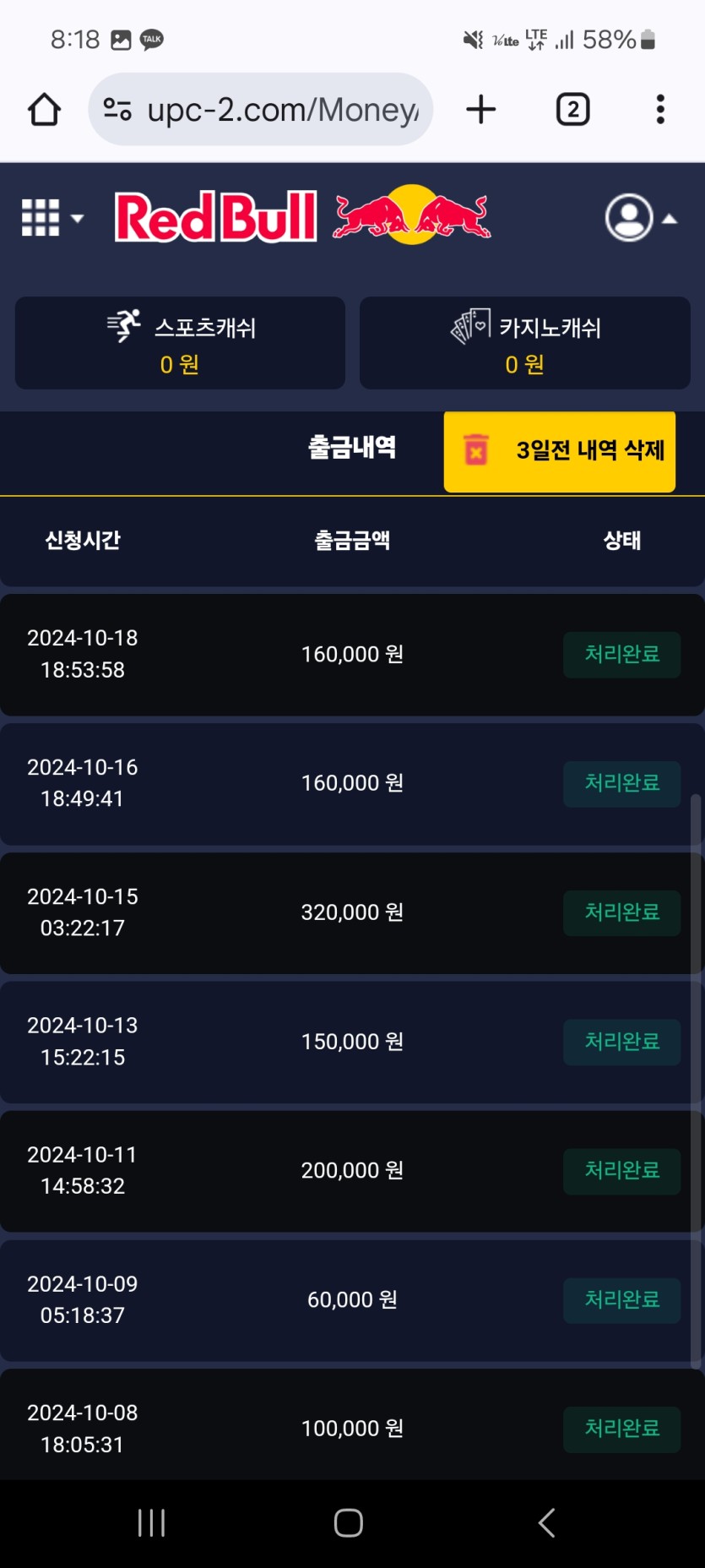Open the browser overflow menu
This screenshot has width=705, height=1568.
click(660, 110)
